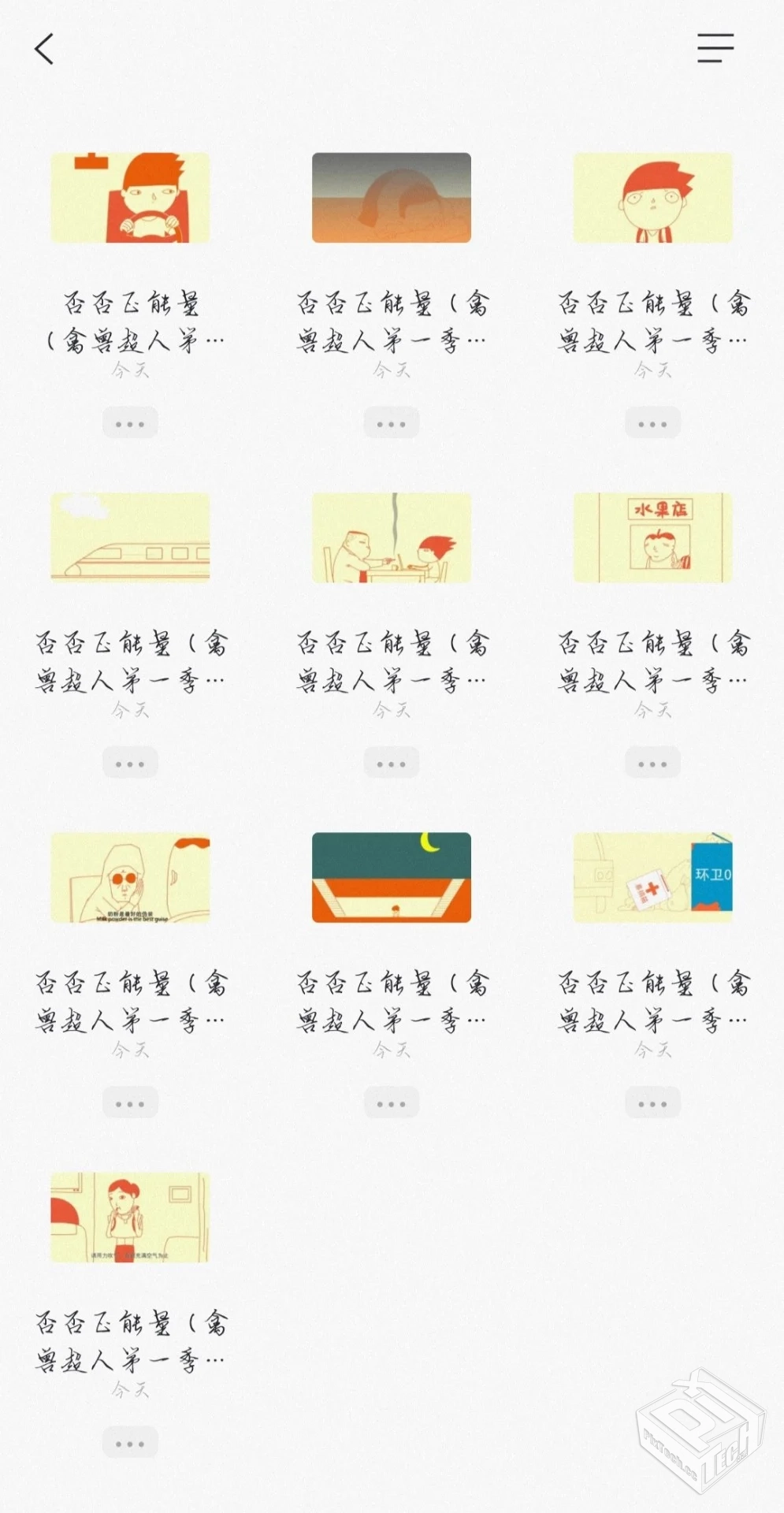Open more options under the orange sunset episode
The image size is (784, 1513).
click(392, 422)
